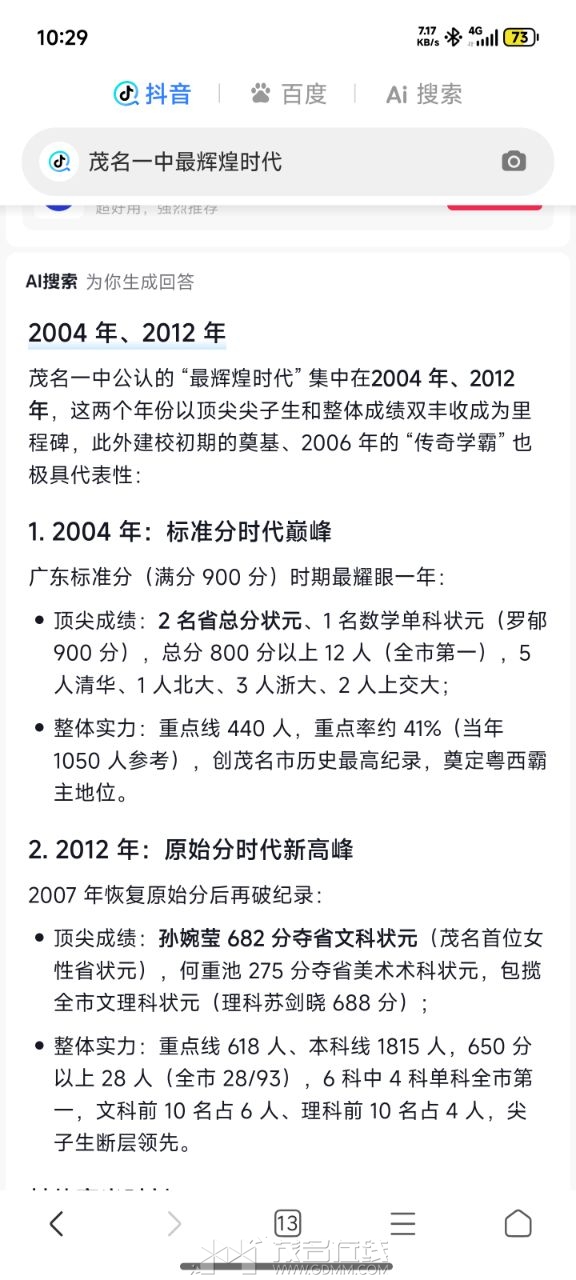Switch to the 百度 search tab
Screen dimensions: 576x1280
(288, 94)
